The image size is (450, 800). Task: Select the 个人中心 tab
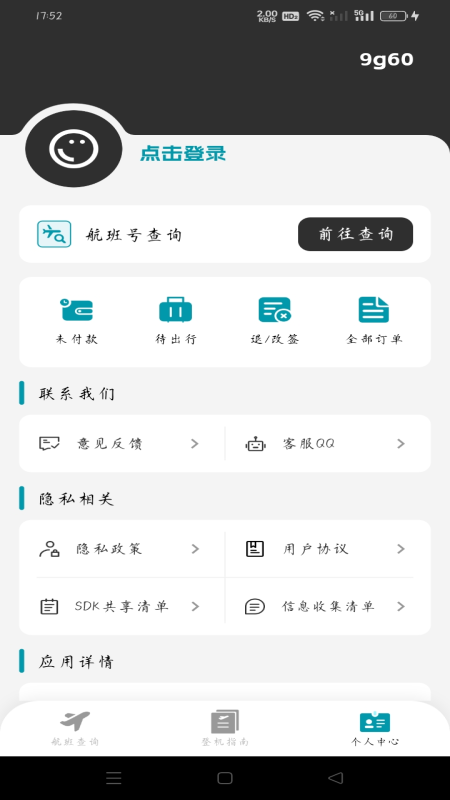tap(375, 729)
